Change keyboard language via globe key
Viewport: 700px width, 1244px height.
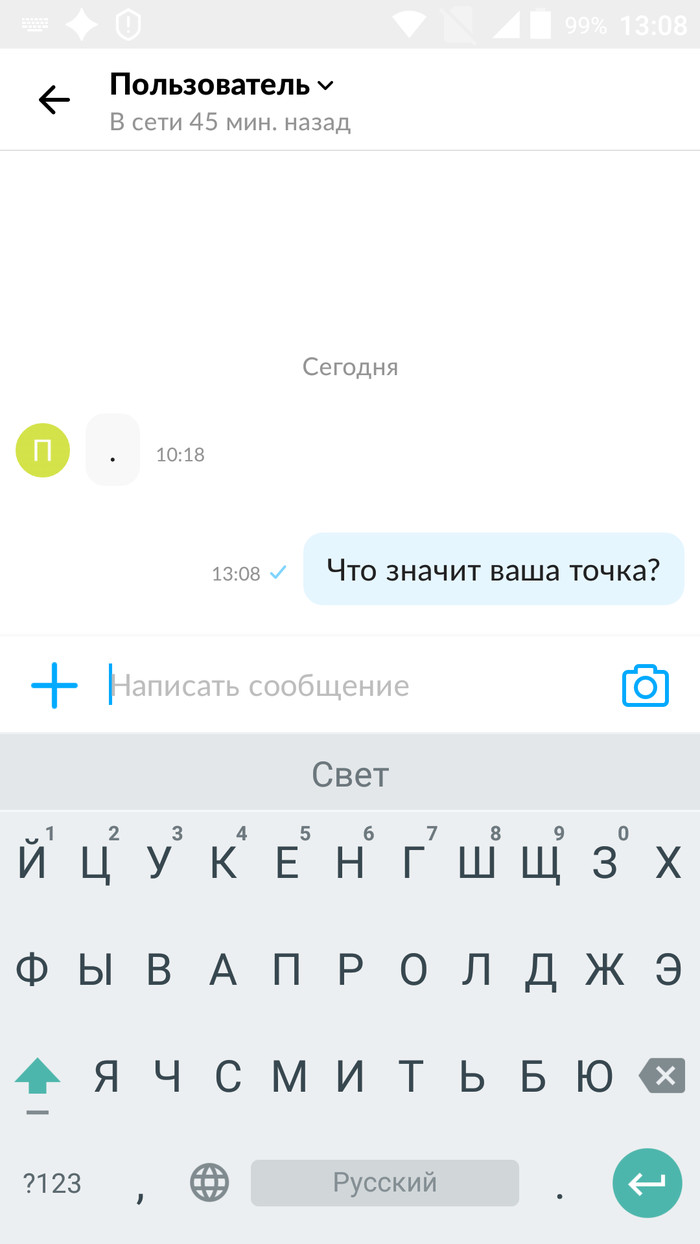pyautogui.click(x=209, y=1184)
